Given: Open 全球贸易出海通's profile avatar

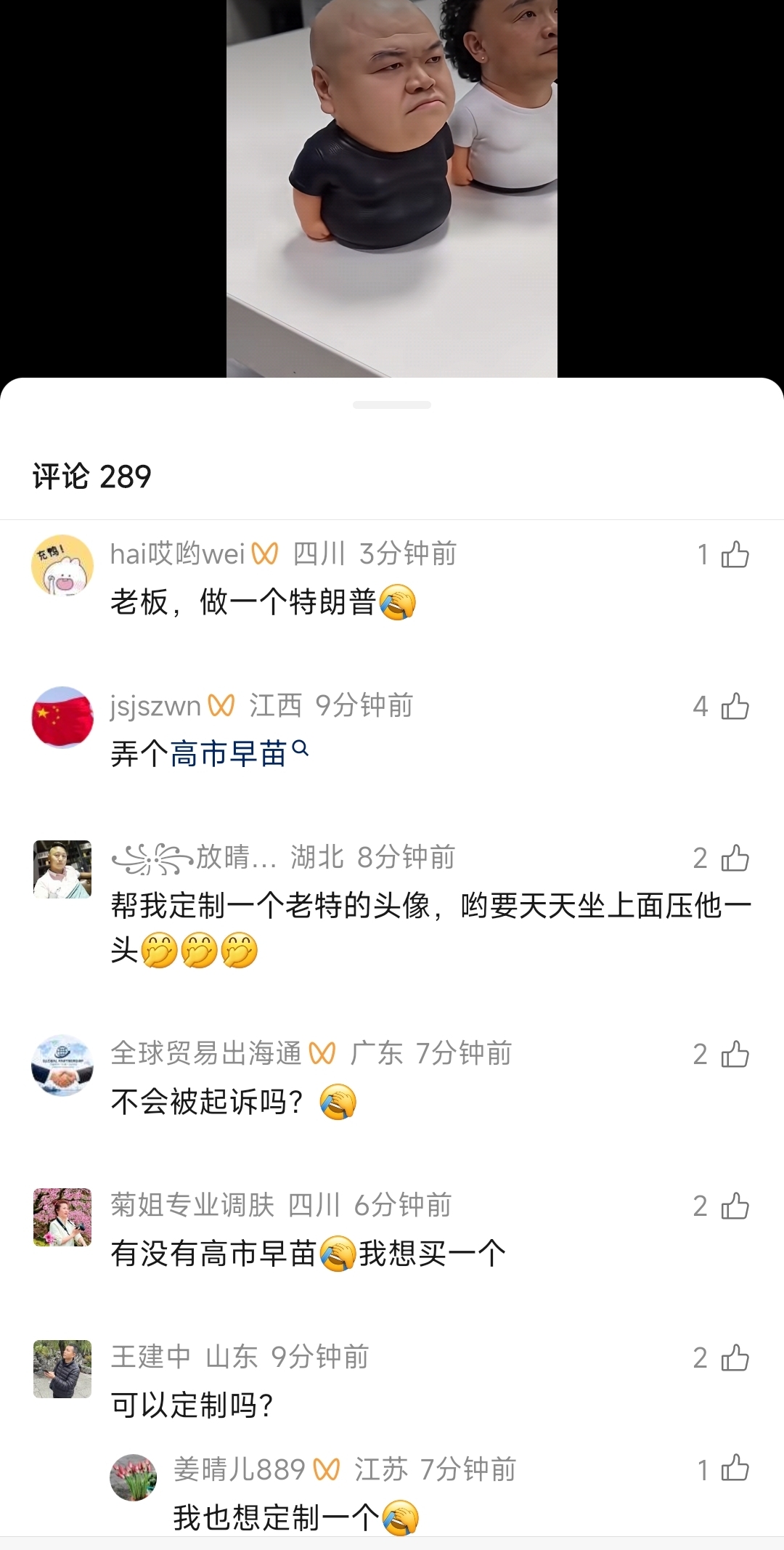Looking at the screenshot, I should pos(62,1066).
